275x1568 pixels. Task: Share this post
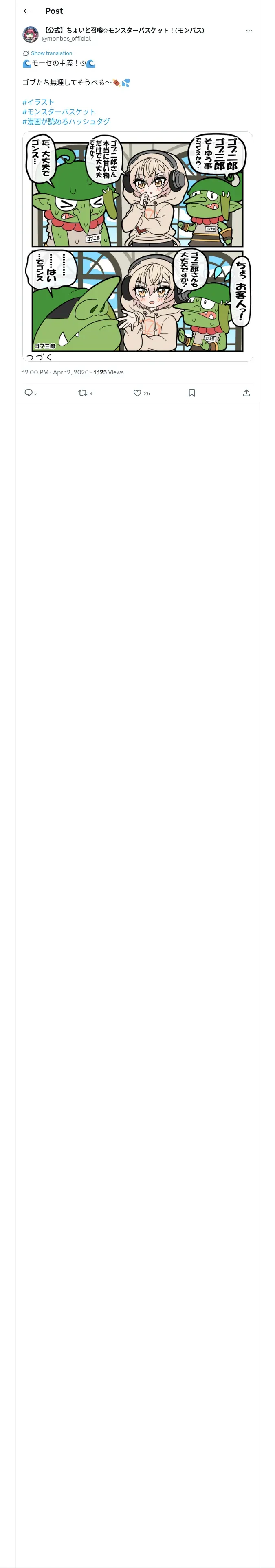(246, 392)
